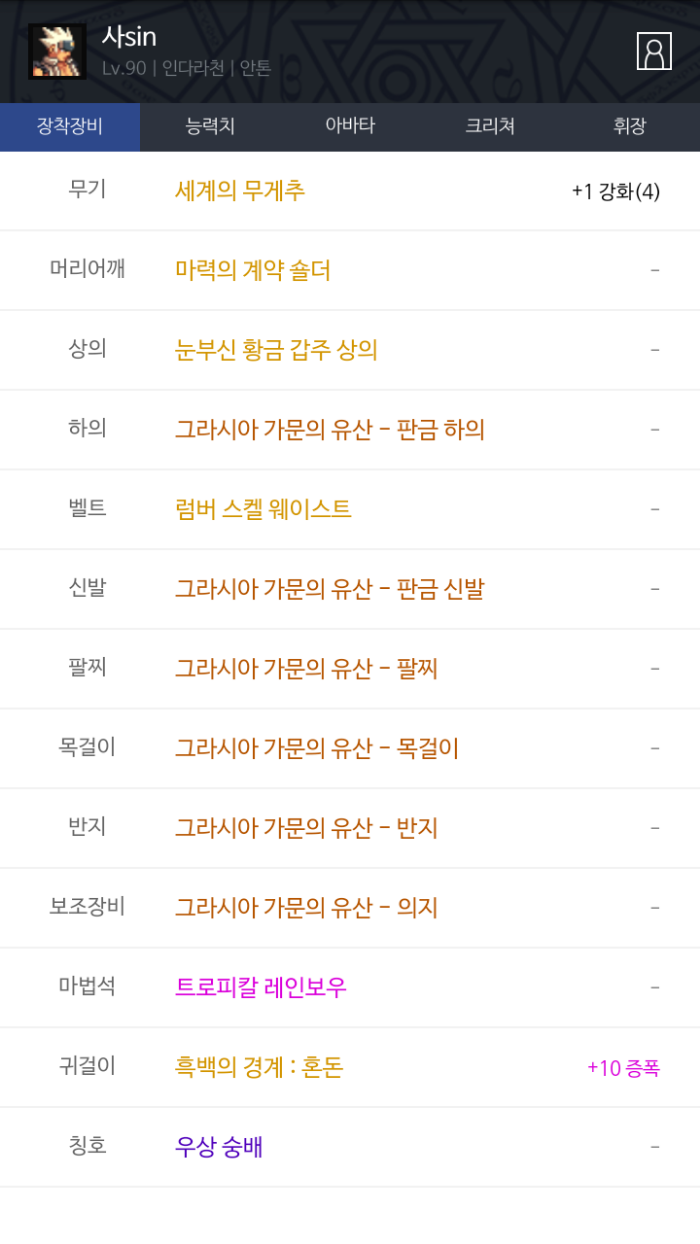700x1244 pixels.
Task: View earring 흑백의 경계 : 혼돈
Action: tap(259, 1067)
